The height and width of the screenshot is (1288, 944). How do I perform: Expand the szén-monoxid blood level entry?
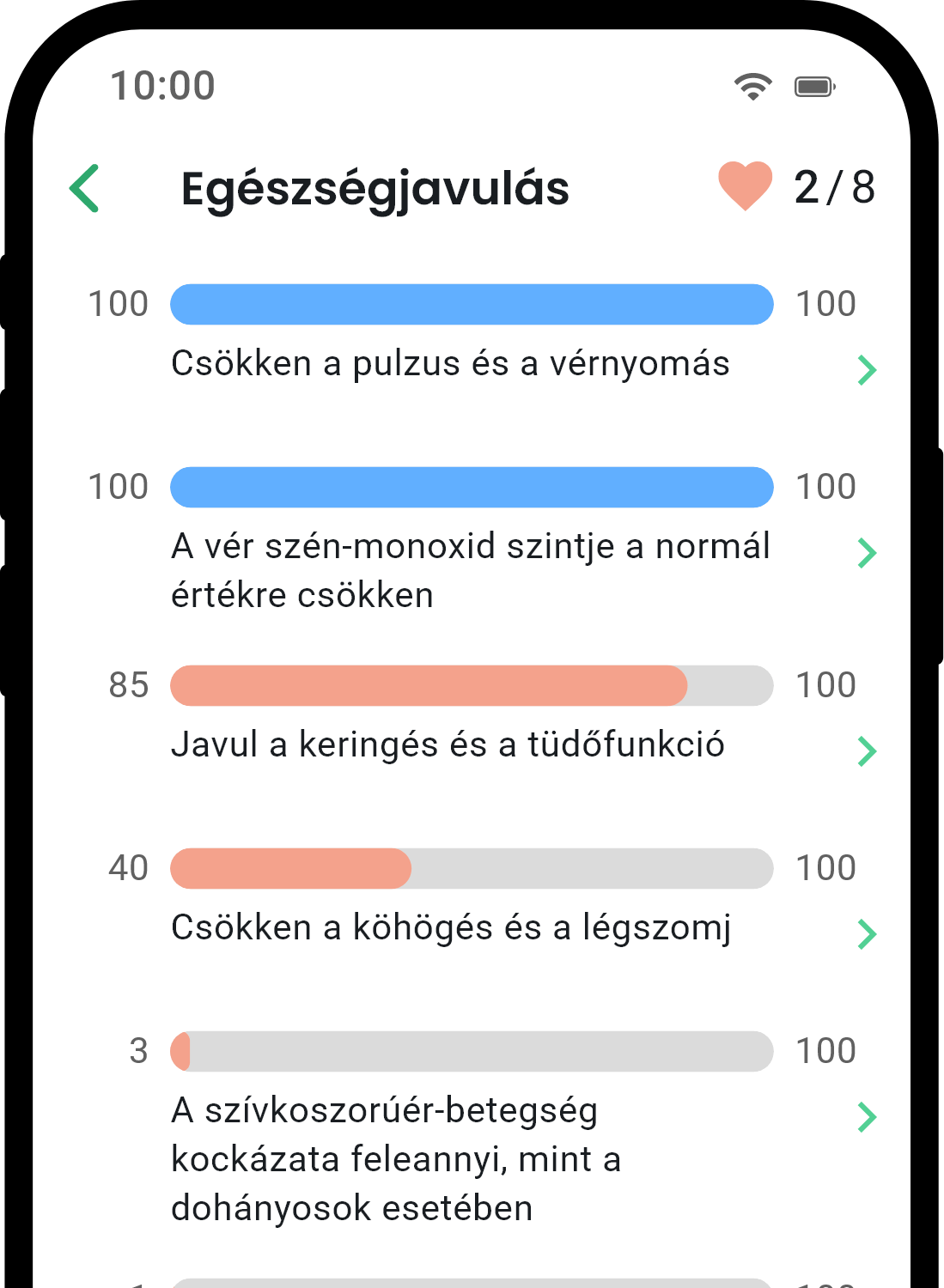click(867, 552)
